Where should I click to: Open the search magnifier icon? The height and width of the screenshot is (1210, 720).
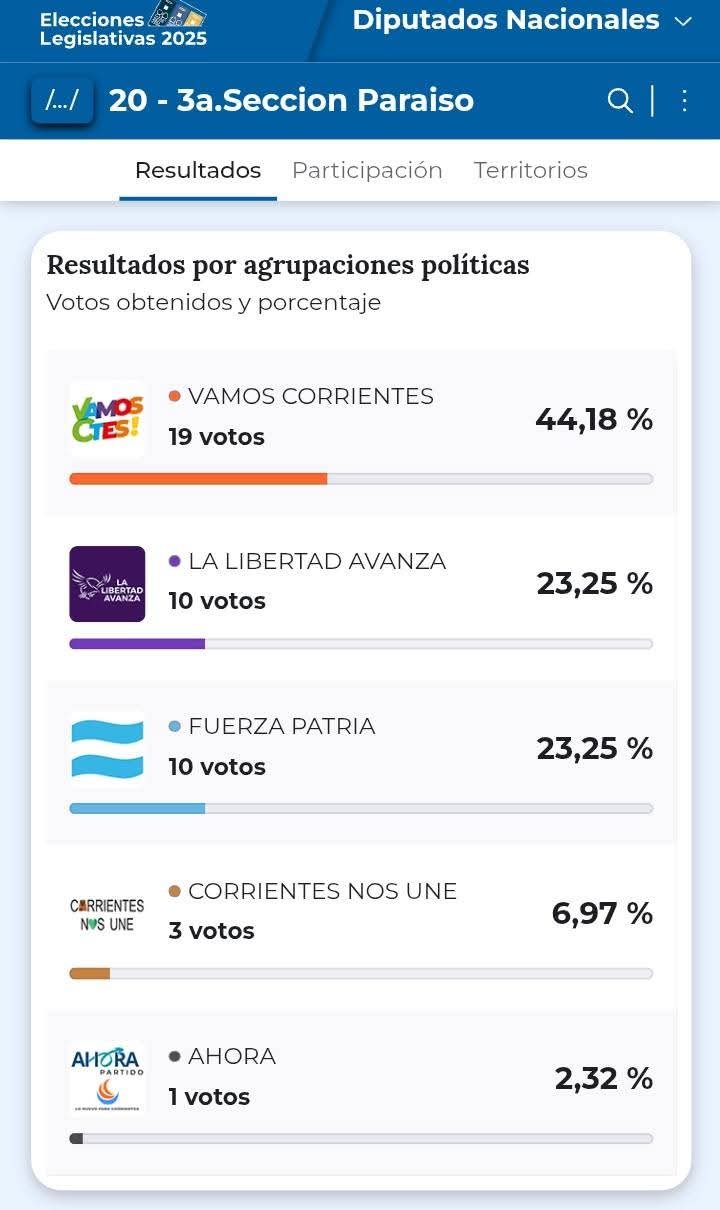click(x=620, y=101)
